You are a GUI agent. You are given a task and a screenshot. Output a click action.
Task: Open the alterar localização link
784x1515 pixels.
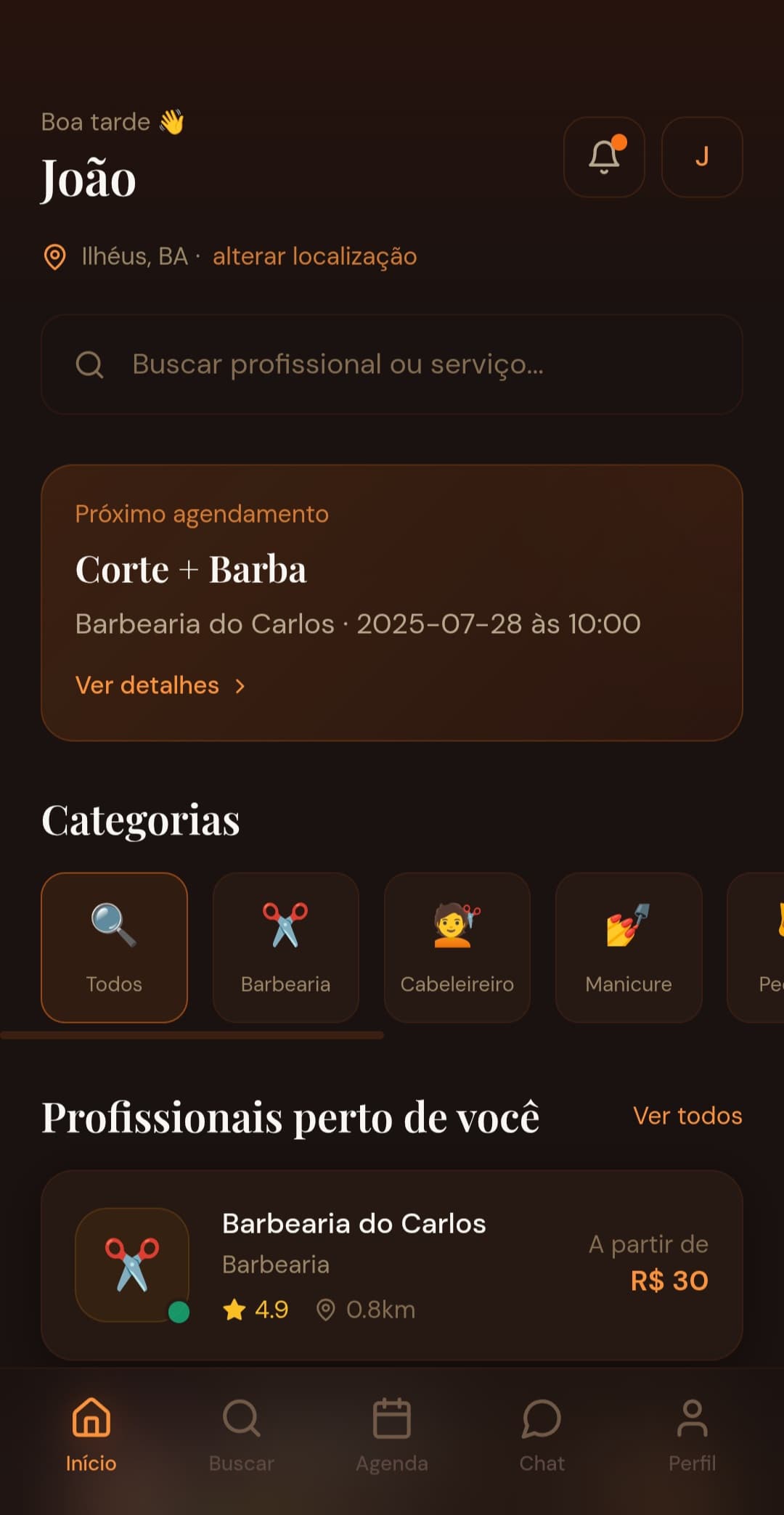pyautogui.click(x=314, y=256)
